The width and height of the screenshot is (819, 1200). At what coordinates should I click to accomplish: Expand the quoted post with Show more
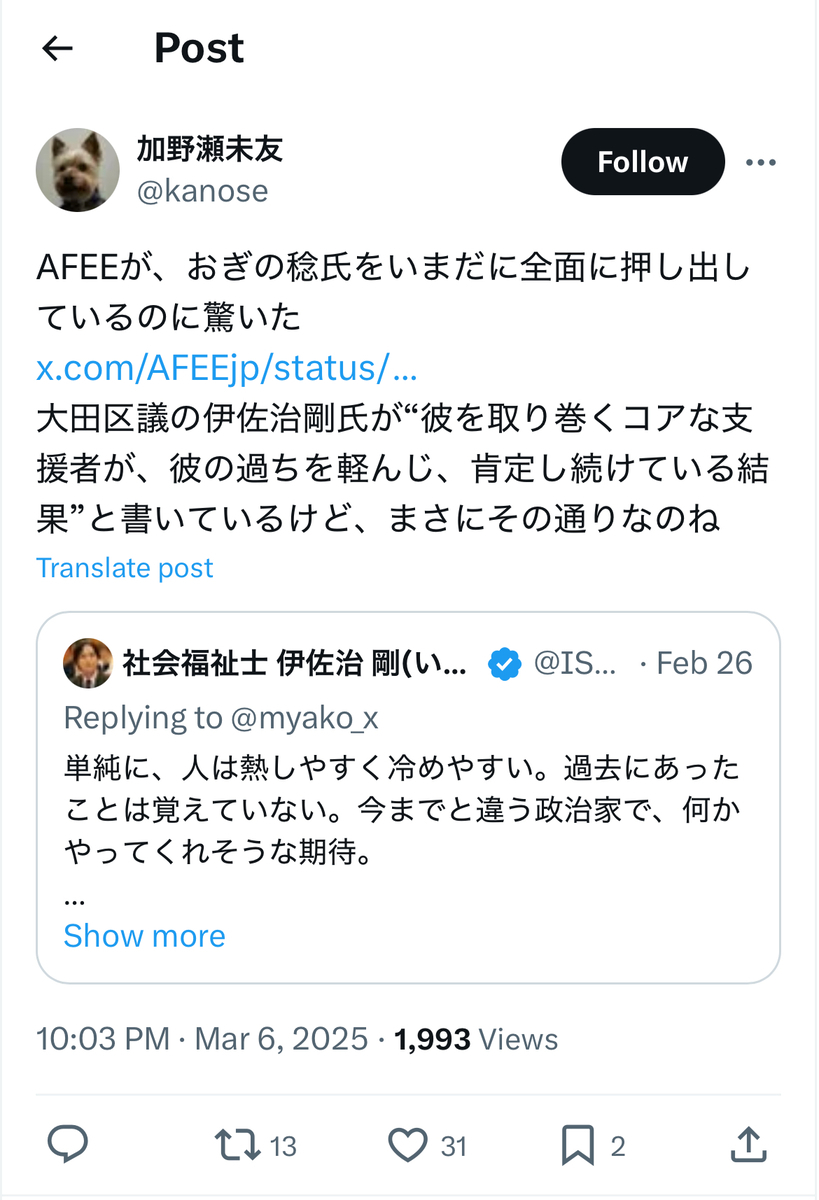click(x=144, y=936)
